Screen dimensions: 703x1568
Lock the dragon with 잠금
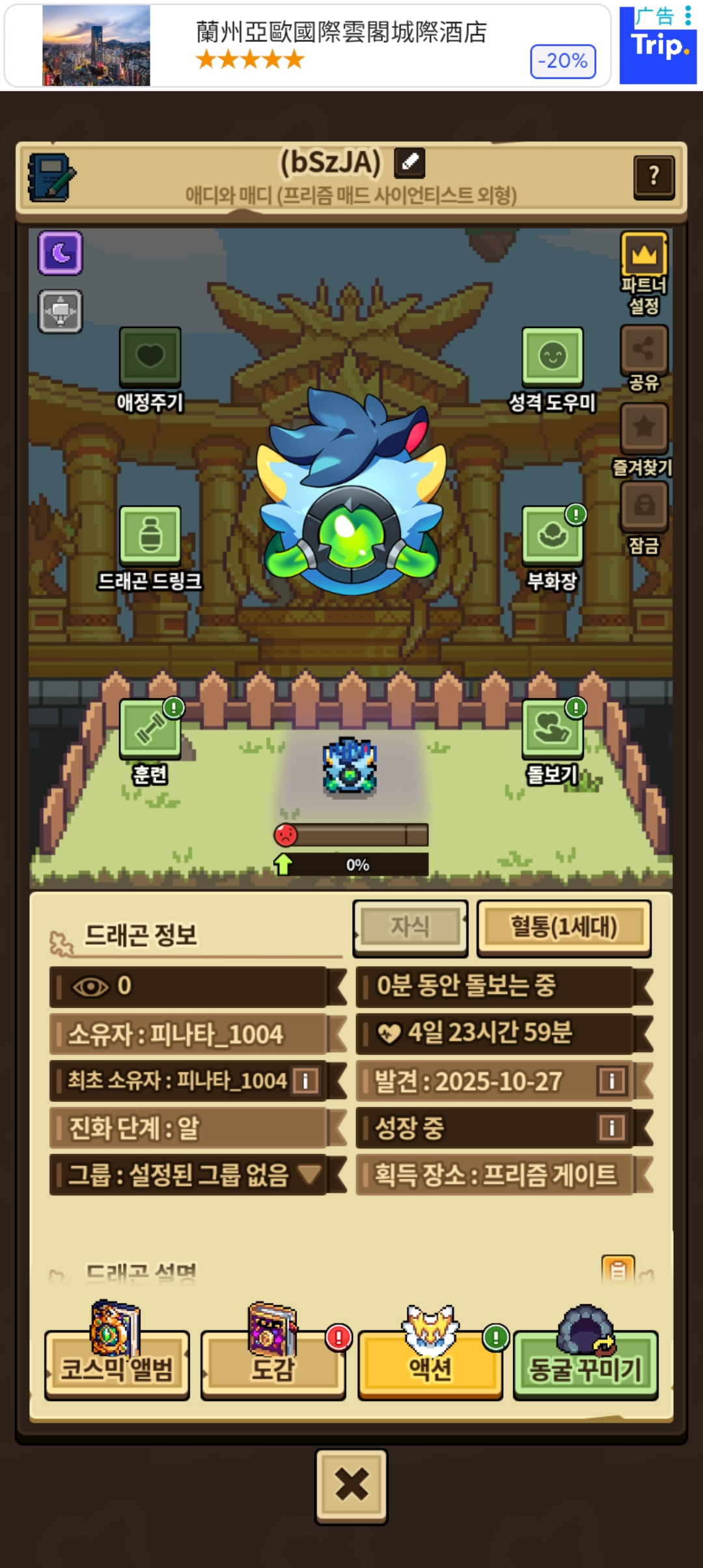[644, 506]
